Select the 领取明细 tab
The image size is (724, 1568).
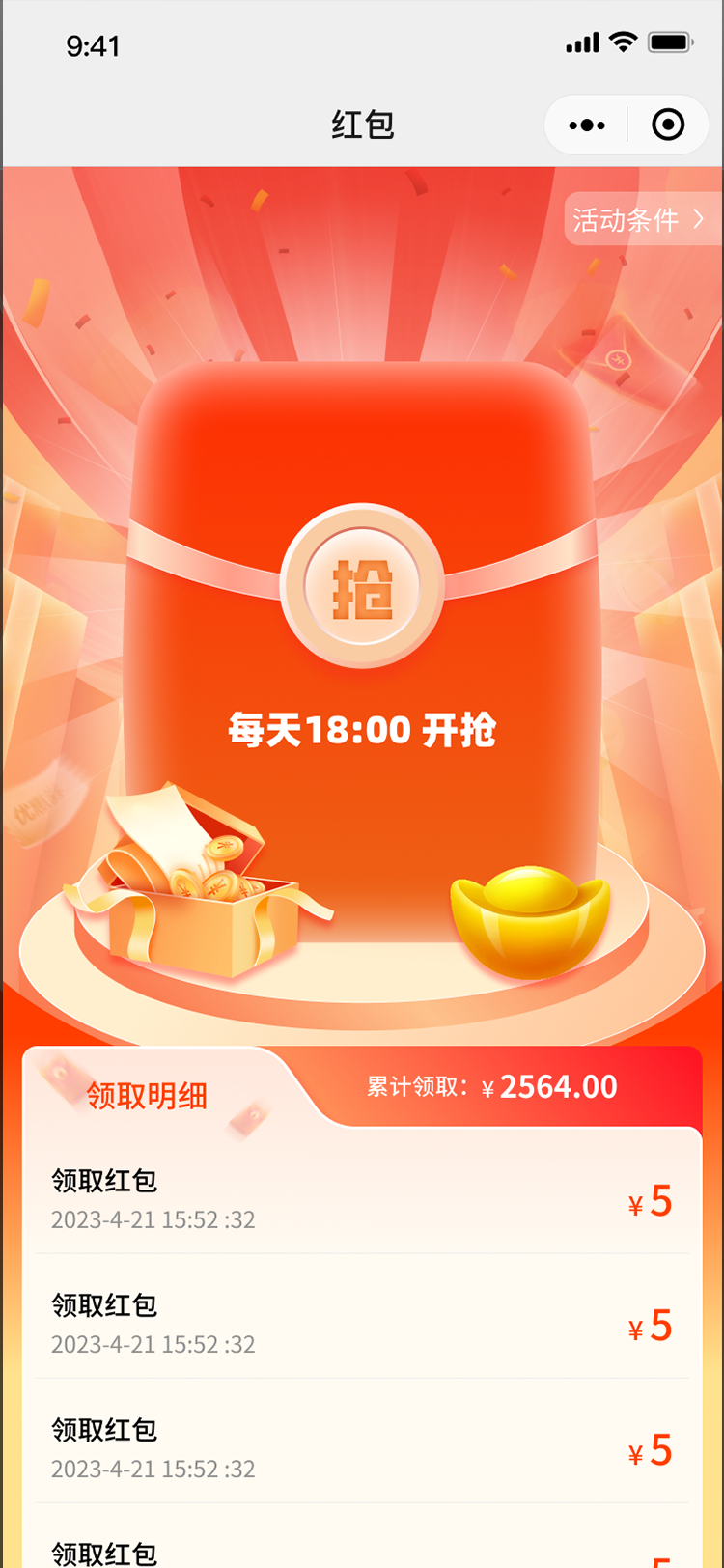(x=148, y=1096)
